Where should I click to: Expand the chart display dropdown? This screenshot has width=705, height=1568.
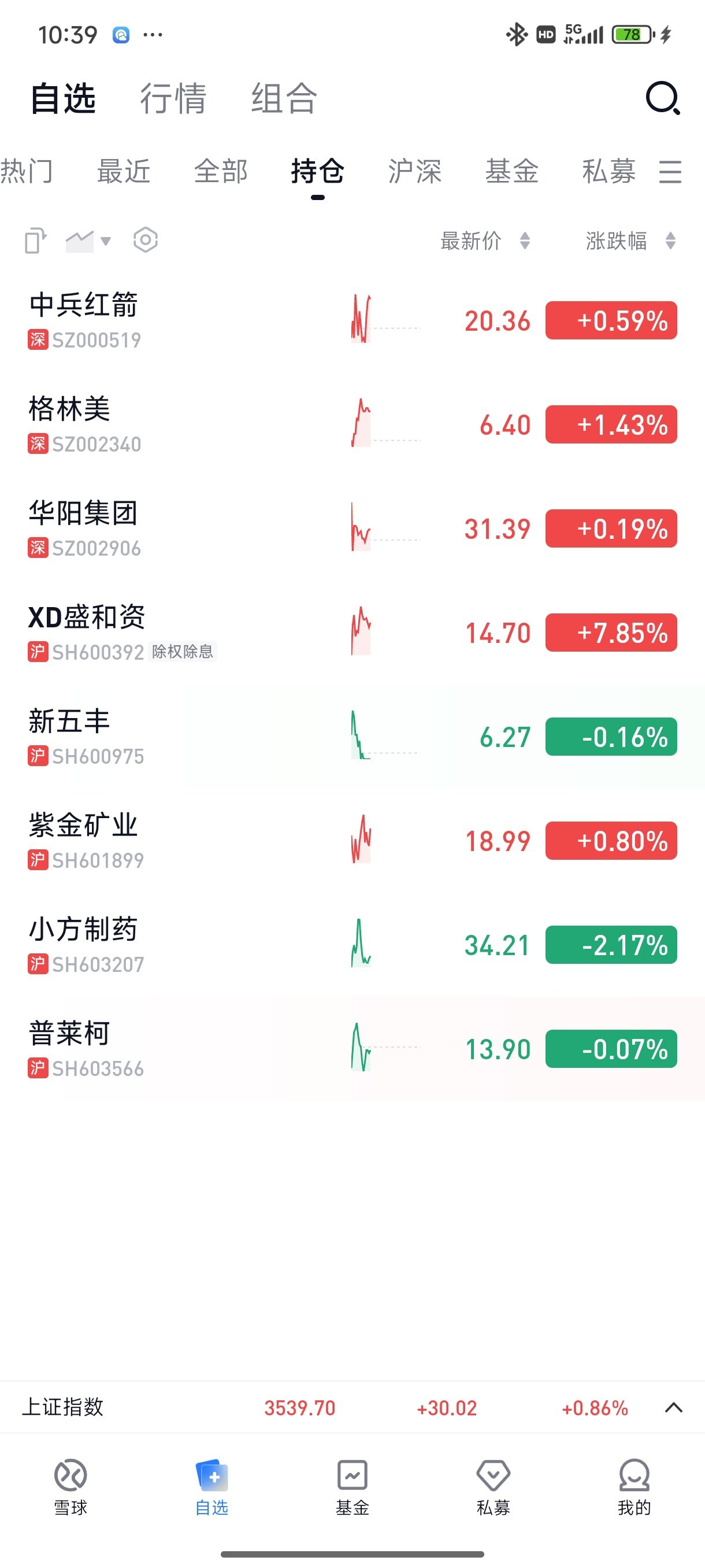point(88,241)
